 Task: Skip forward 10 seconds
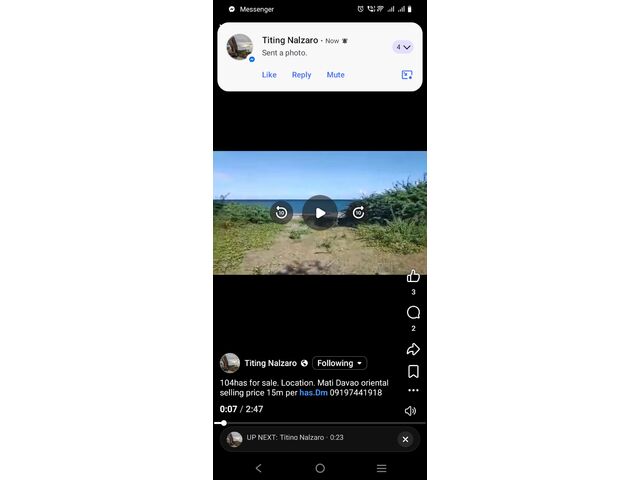pyautogui.click(x=358, y=212)
